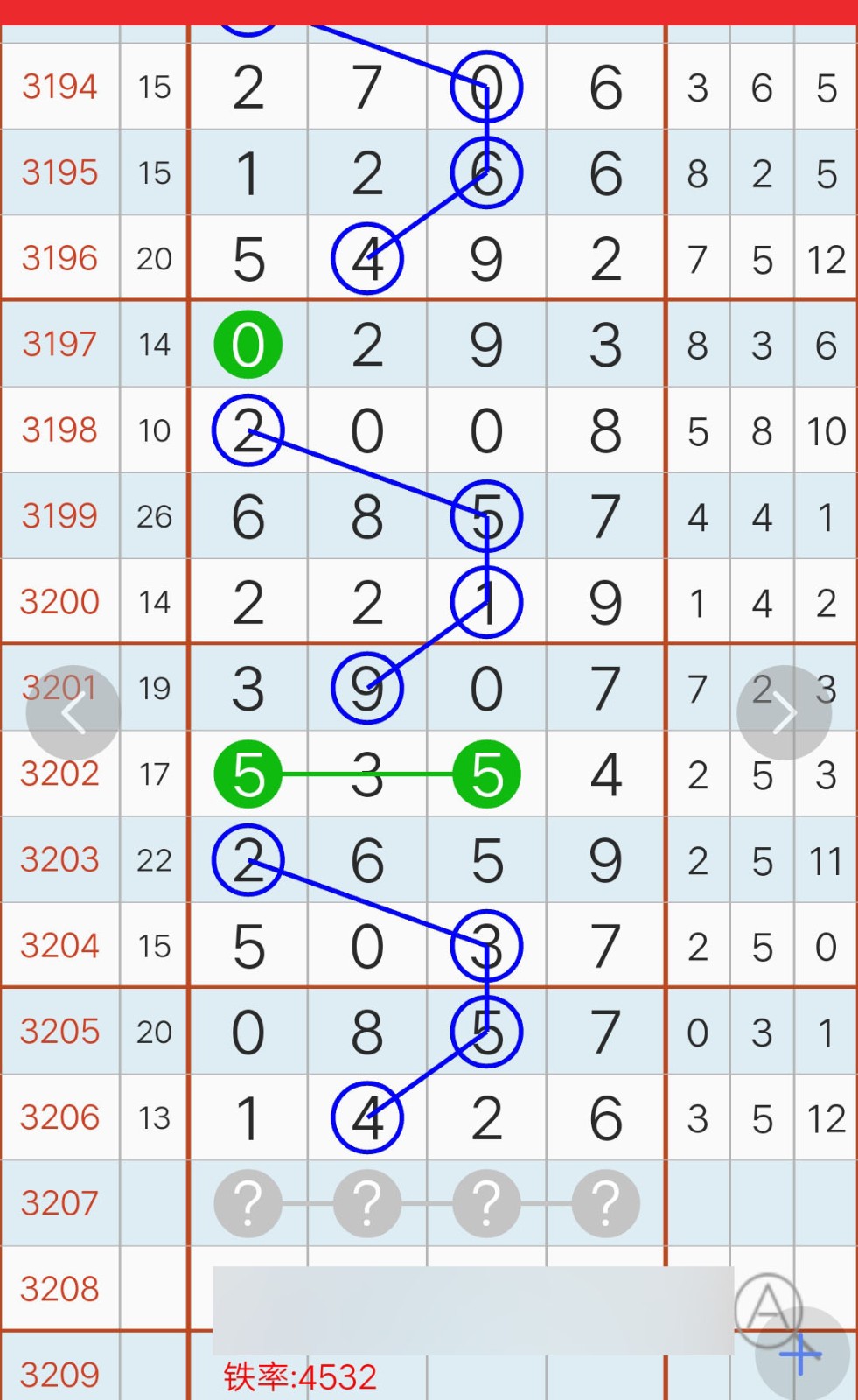Go to previous page with left arrow
Screen dimensions: 858x1400
click(73, 713)
